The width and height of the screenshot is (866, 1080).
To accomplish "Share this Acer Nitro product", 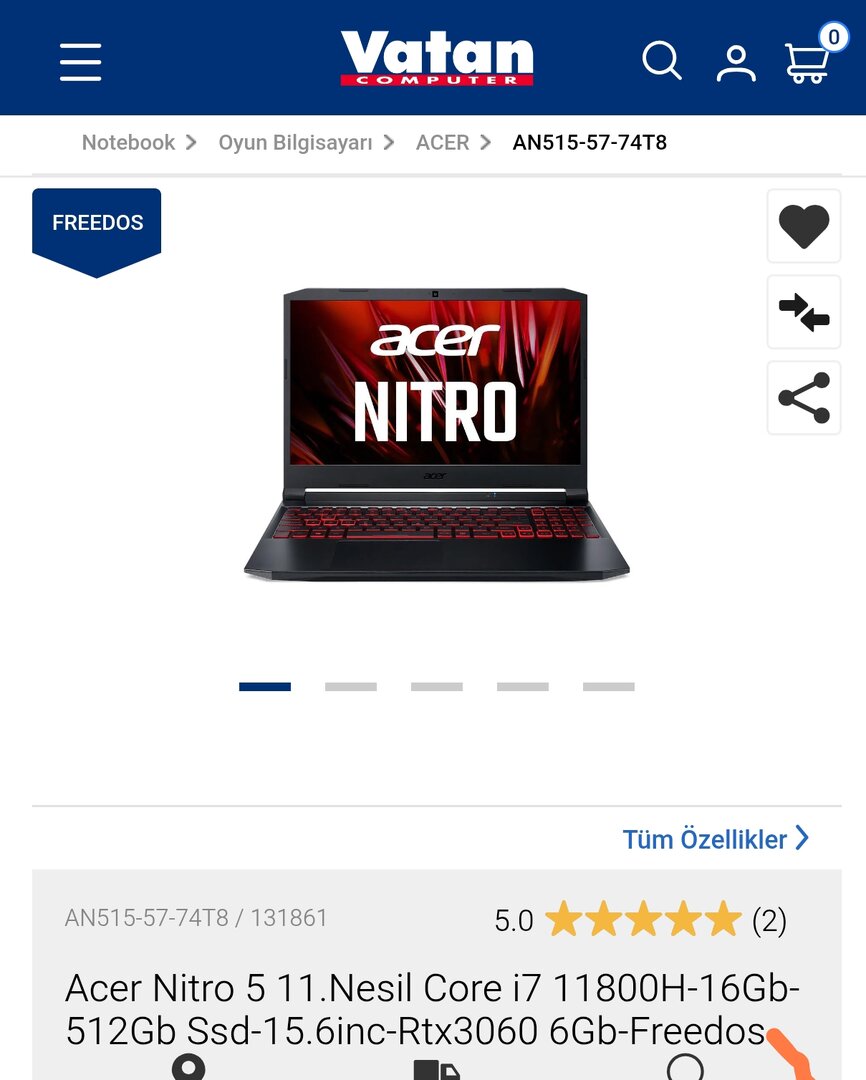I will click(804, 398).
